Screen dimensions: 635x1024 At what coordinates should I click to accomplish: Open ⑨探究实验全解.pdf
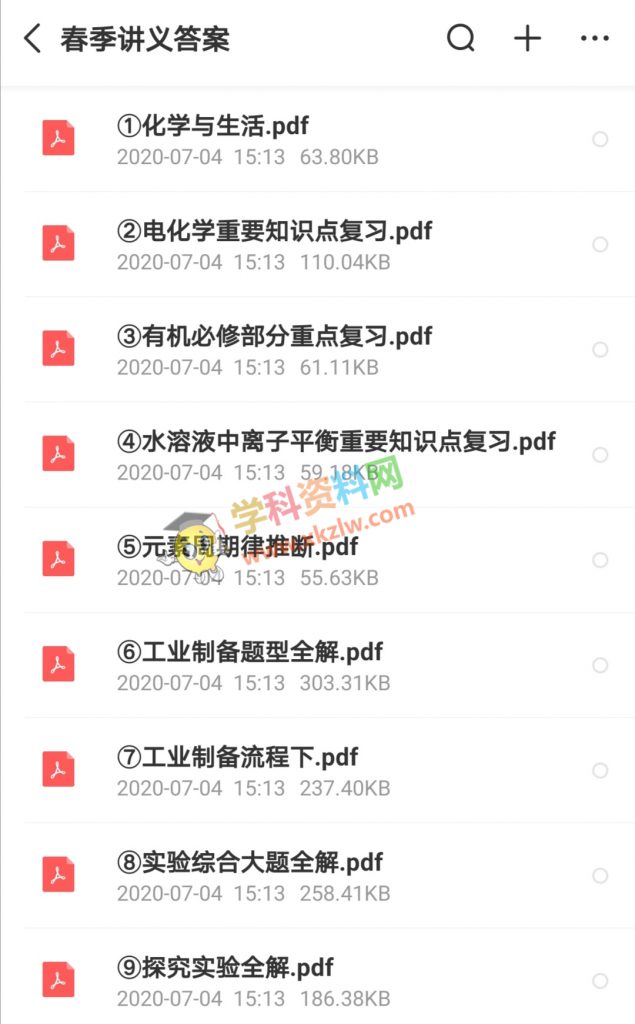point(225,968)
